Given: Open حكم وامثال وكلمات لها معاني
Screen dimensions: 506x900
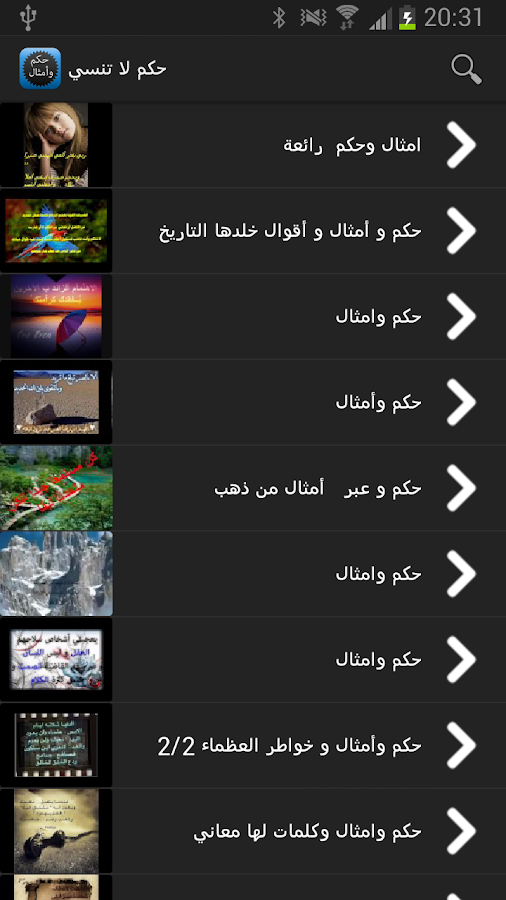Looking at the screenshot, I should [x=253, y=831].
